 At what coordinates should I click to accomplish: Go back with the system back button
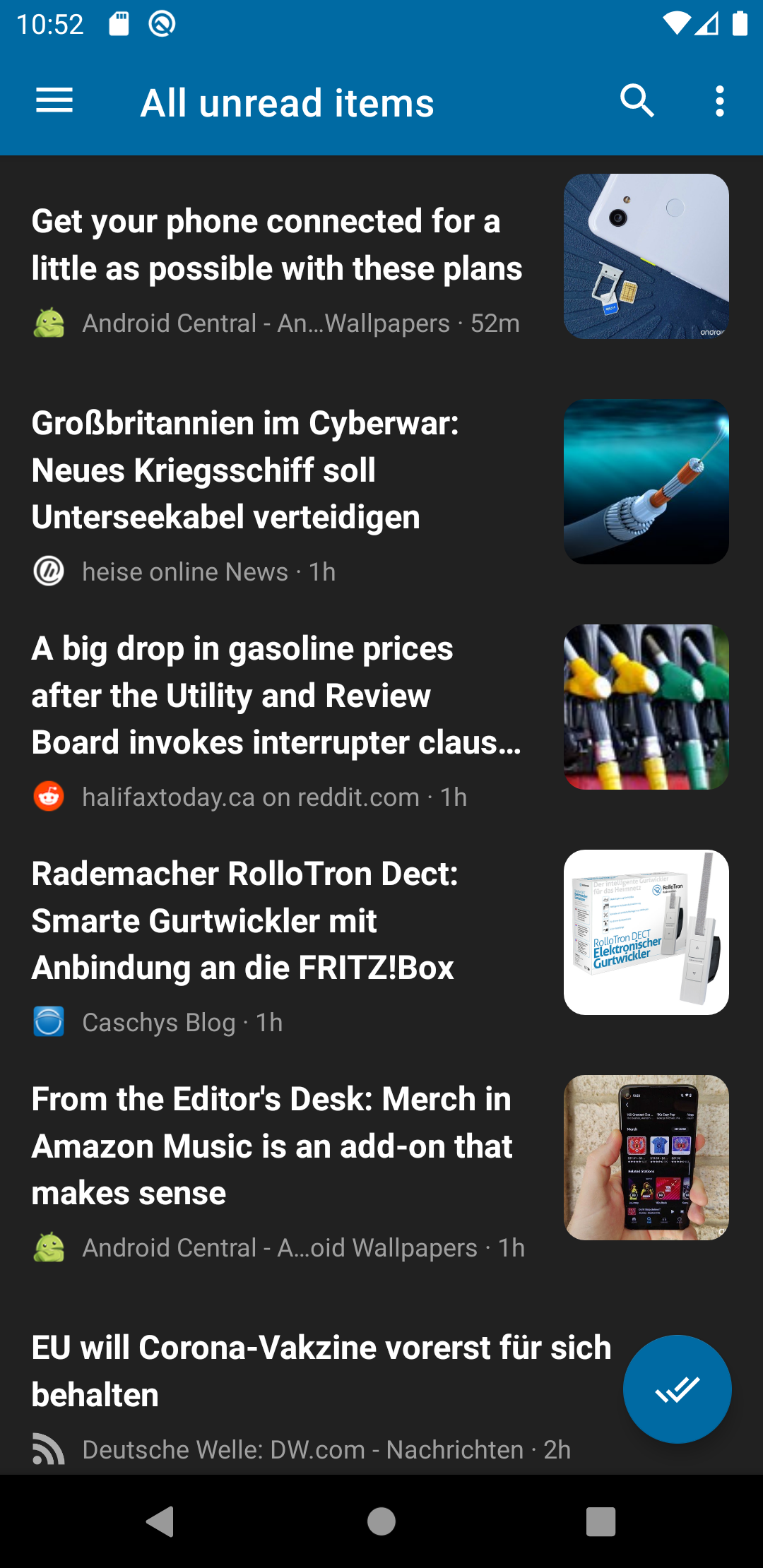160,1521
